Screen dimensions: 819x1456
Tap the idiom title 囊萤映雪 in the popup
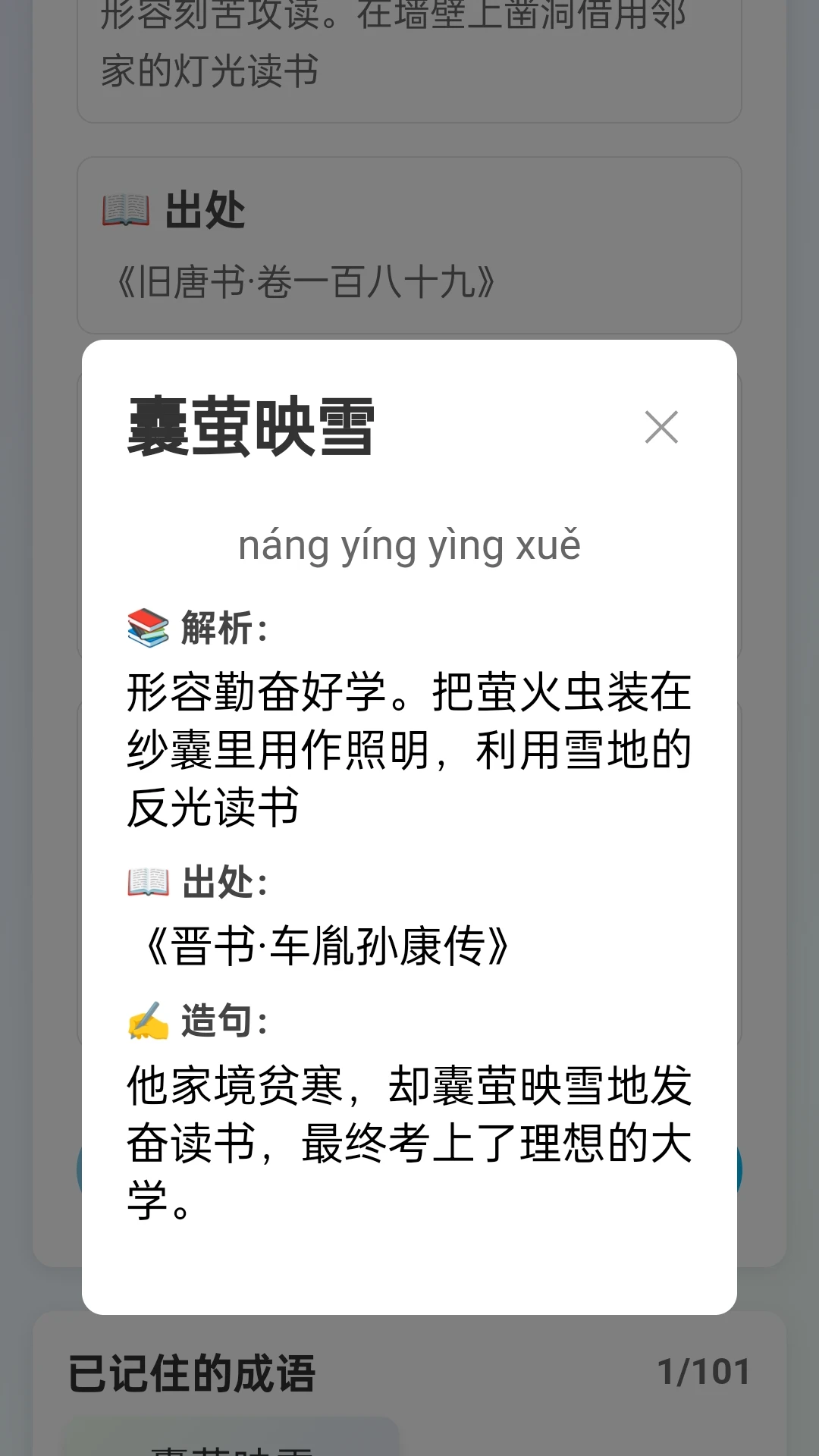coord(252,428)
